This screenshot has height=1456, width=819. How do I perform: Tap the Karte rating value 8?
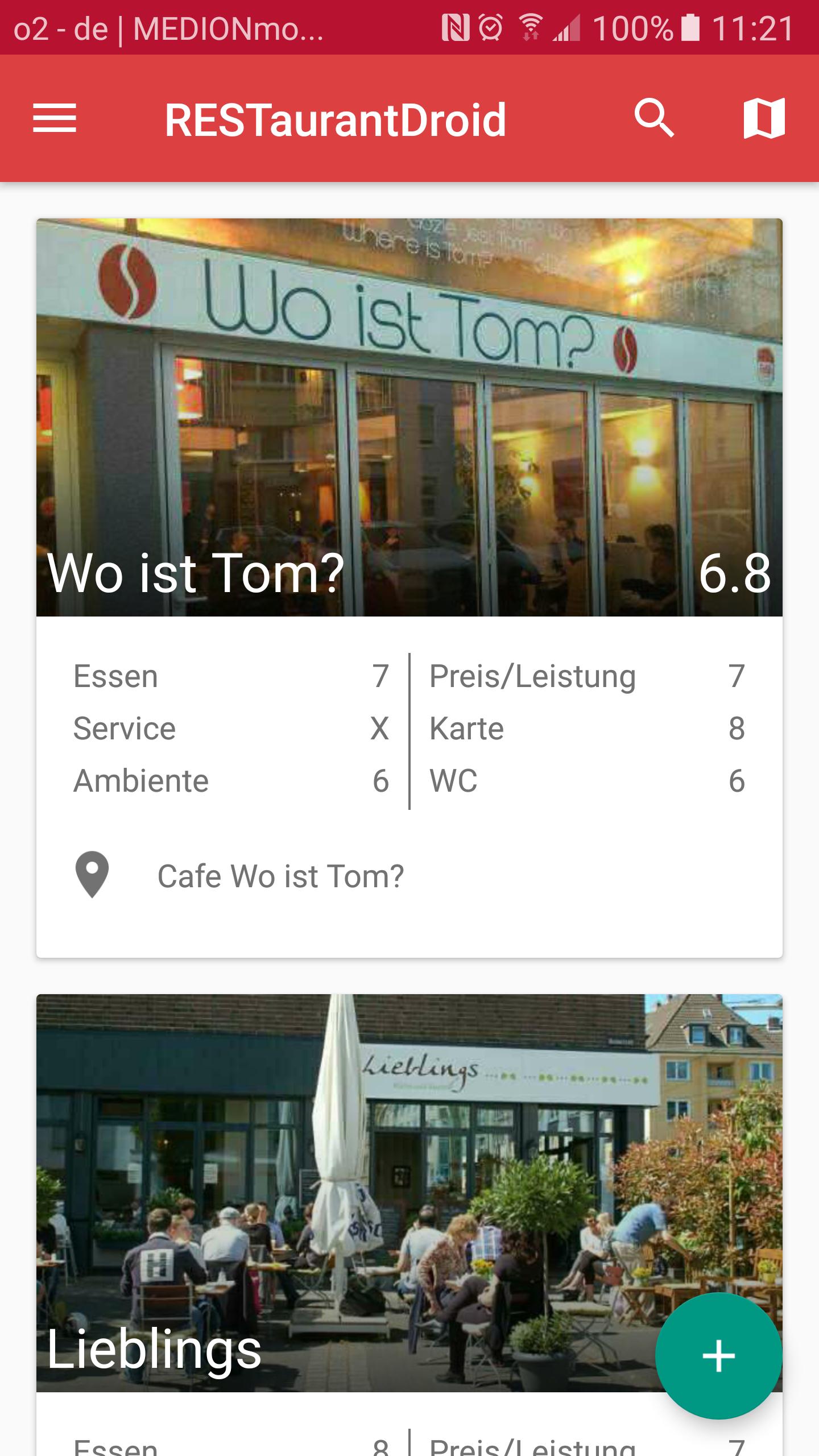(738, 728)
